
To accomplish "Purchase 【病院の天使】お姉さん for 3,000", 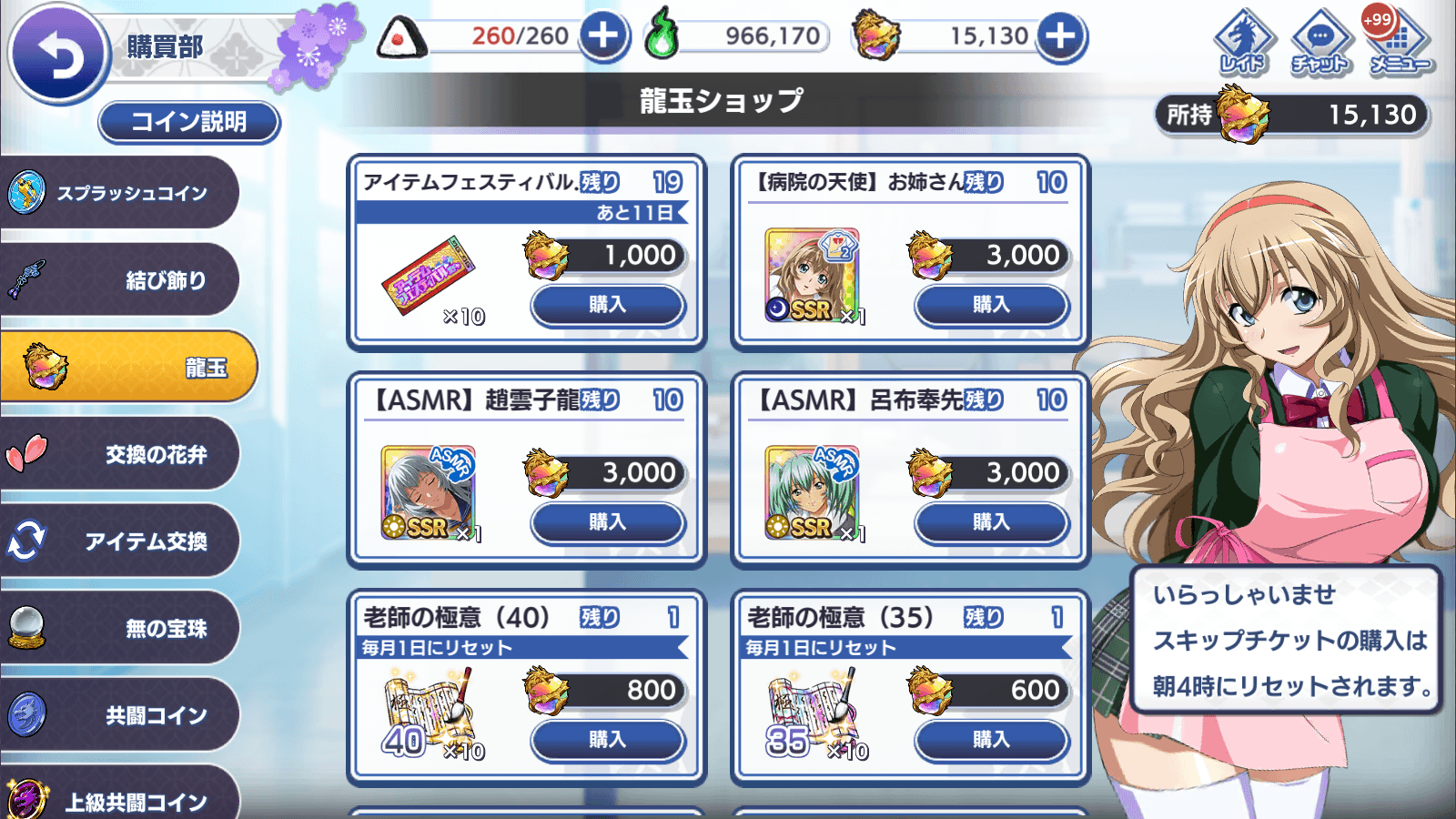I will click(x=991, y=305).
